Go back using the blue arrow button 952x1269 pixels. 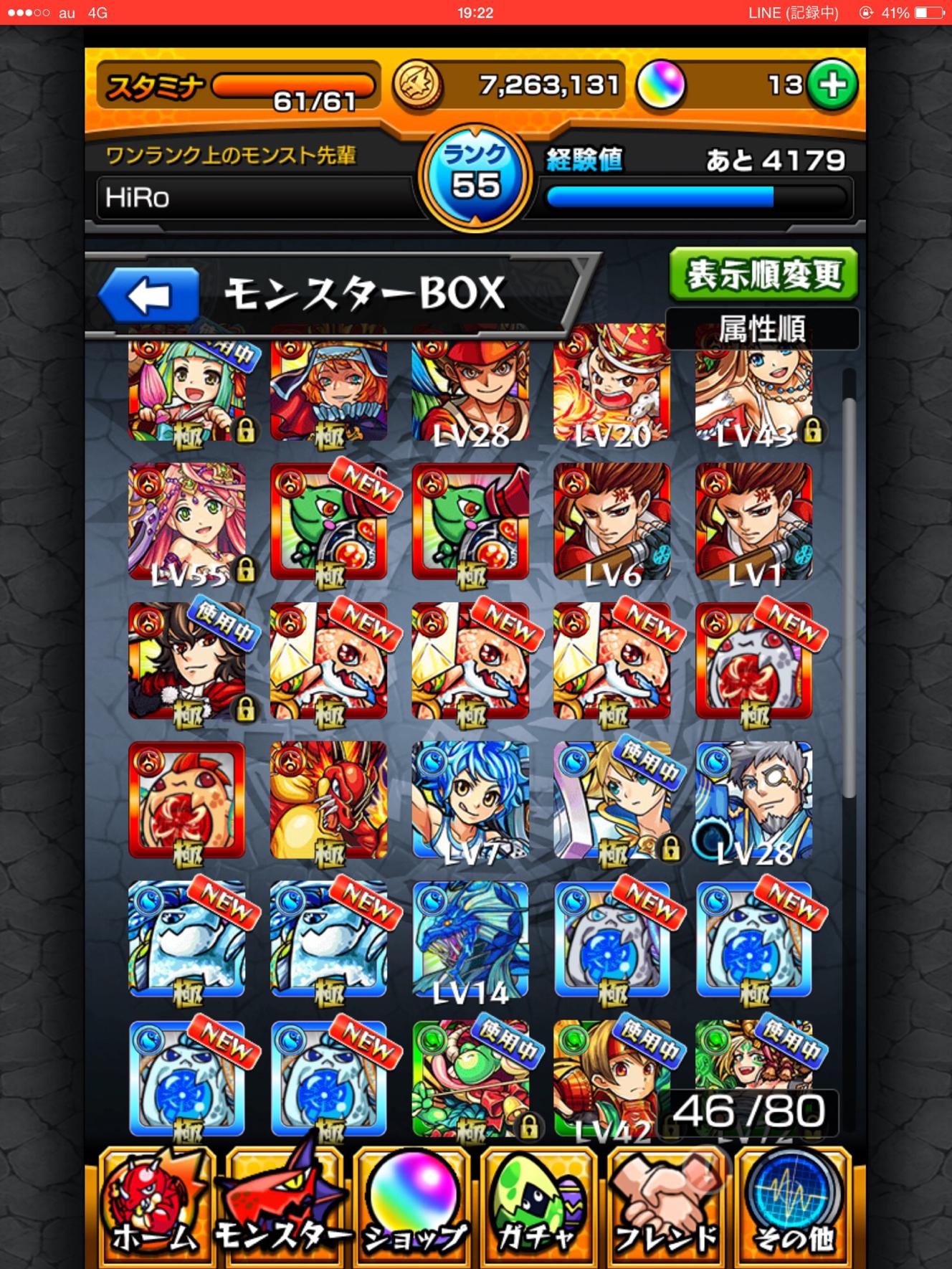point(148,295)
